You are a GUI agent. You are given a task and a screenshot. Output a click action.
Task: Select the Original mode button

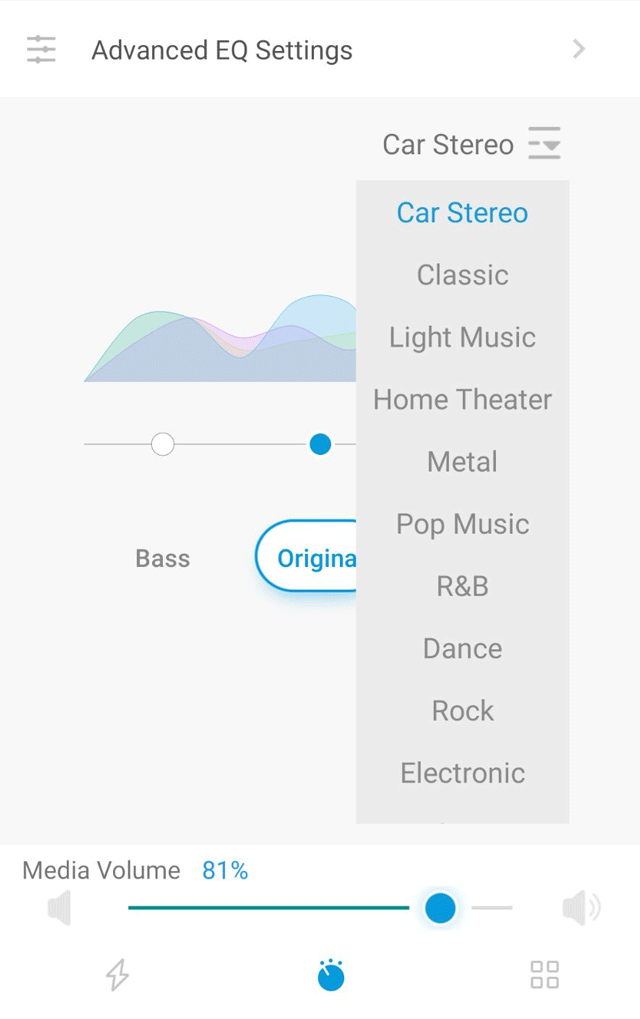tap(308, 557)
